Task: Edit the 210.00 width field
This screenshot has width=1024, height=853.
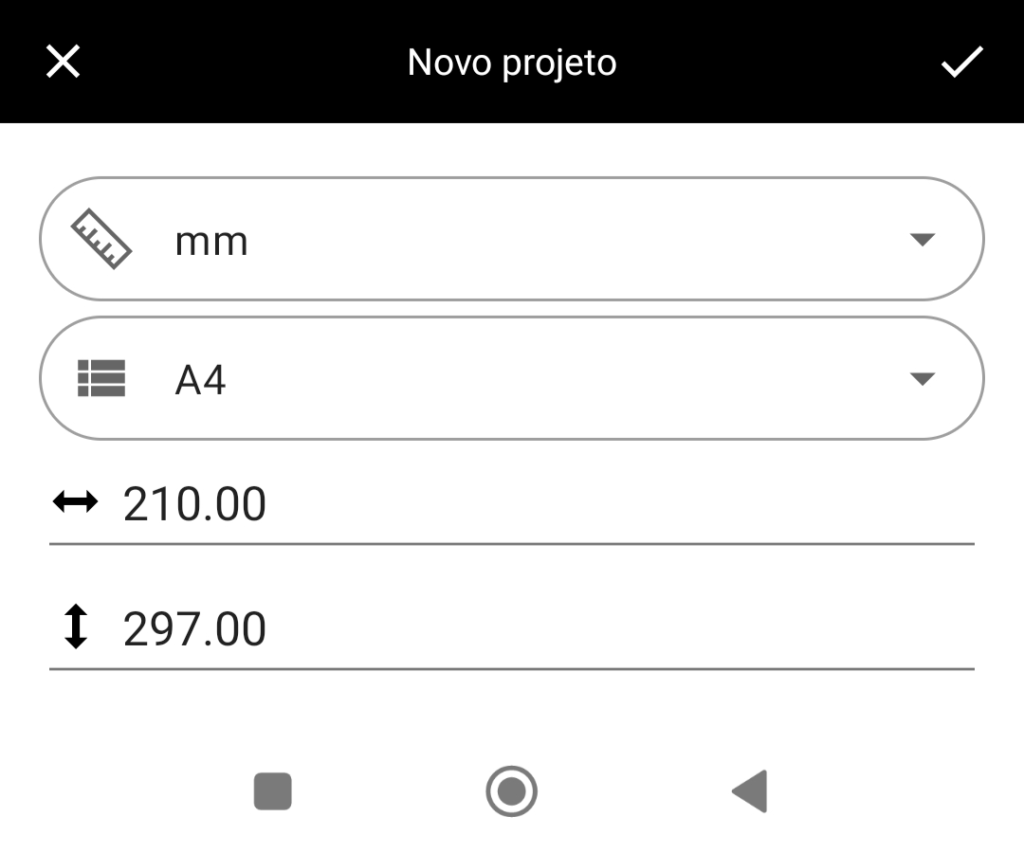Action: pyautogui.click(x=540, y=505)
